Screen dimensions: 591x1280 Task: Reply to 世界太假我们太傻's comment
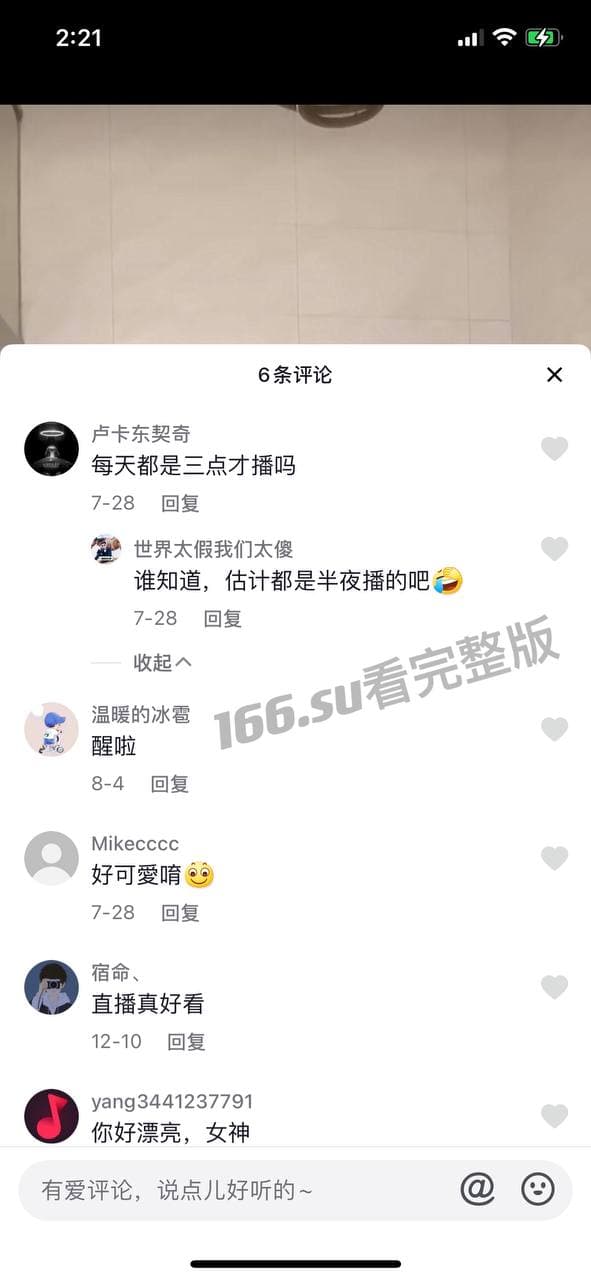coord(223,618)
